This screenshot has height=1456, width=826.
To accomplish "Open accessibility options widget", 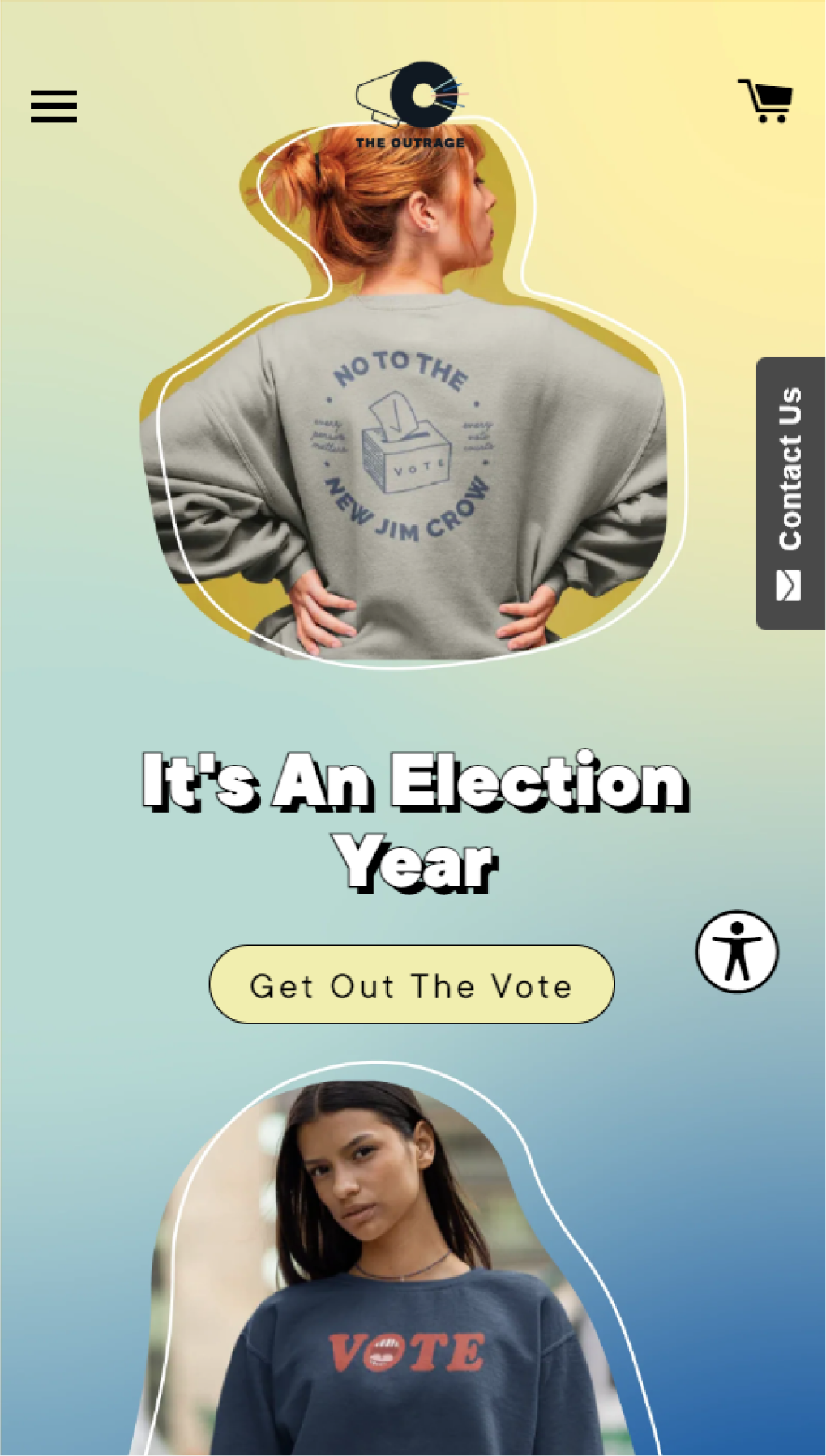I will (736, 951).
